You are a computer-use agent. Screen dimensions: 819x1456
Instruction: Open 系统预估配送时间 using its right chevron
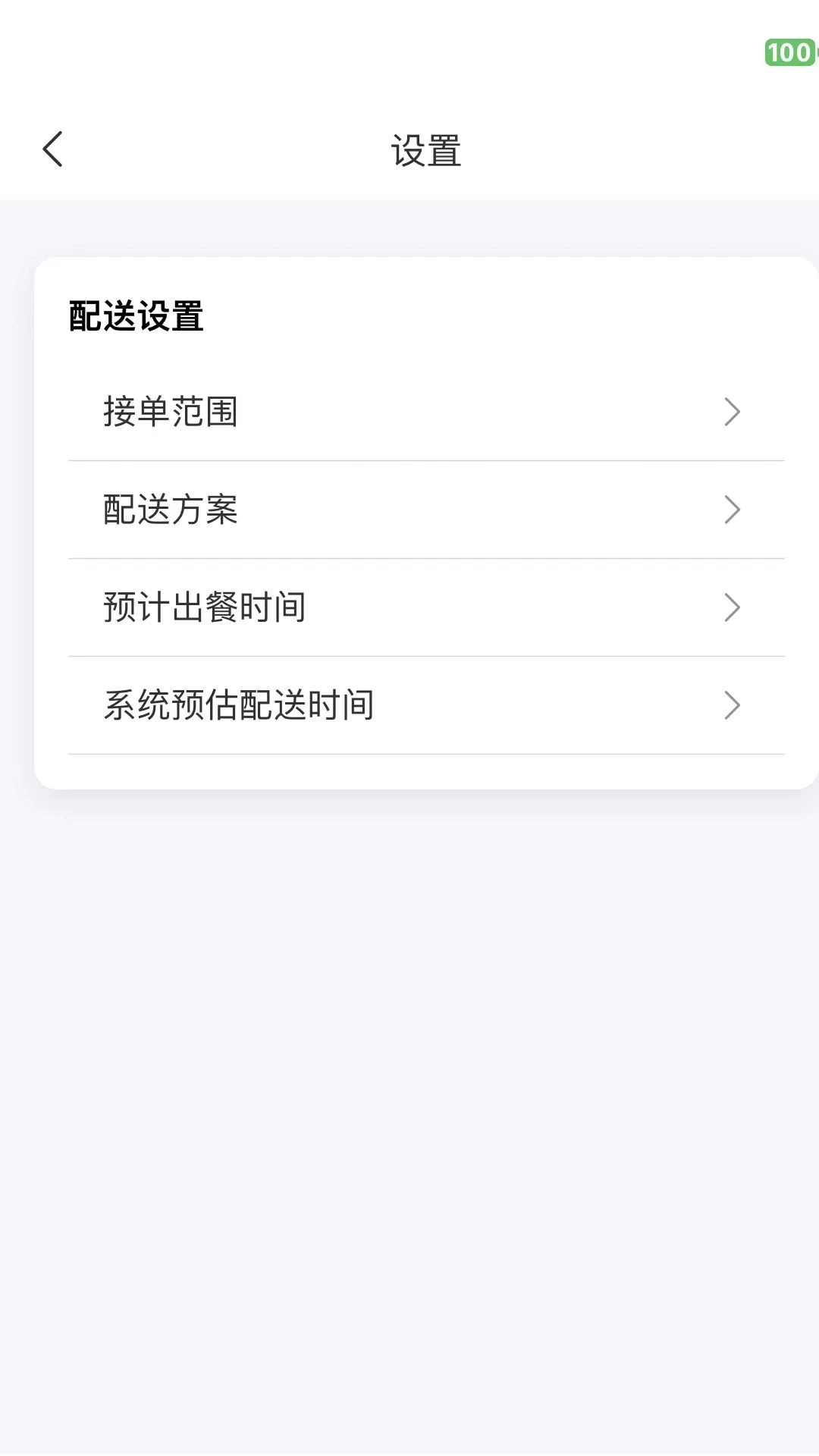coord(732,704)
